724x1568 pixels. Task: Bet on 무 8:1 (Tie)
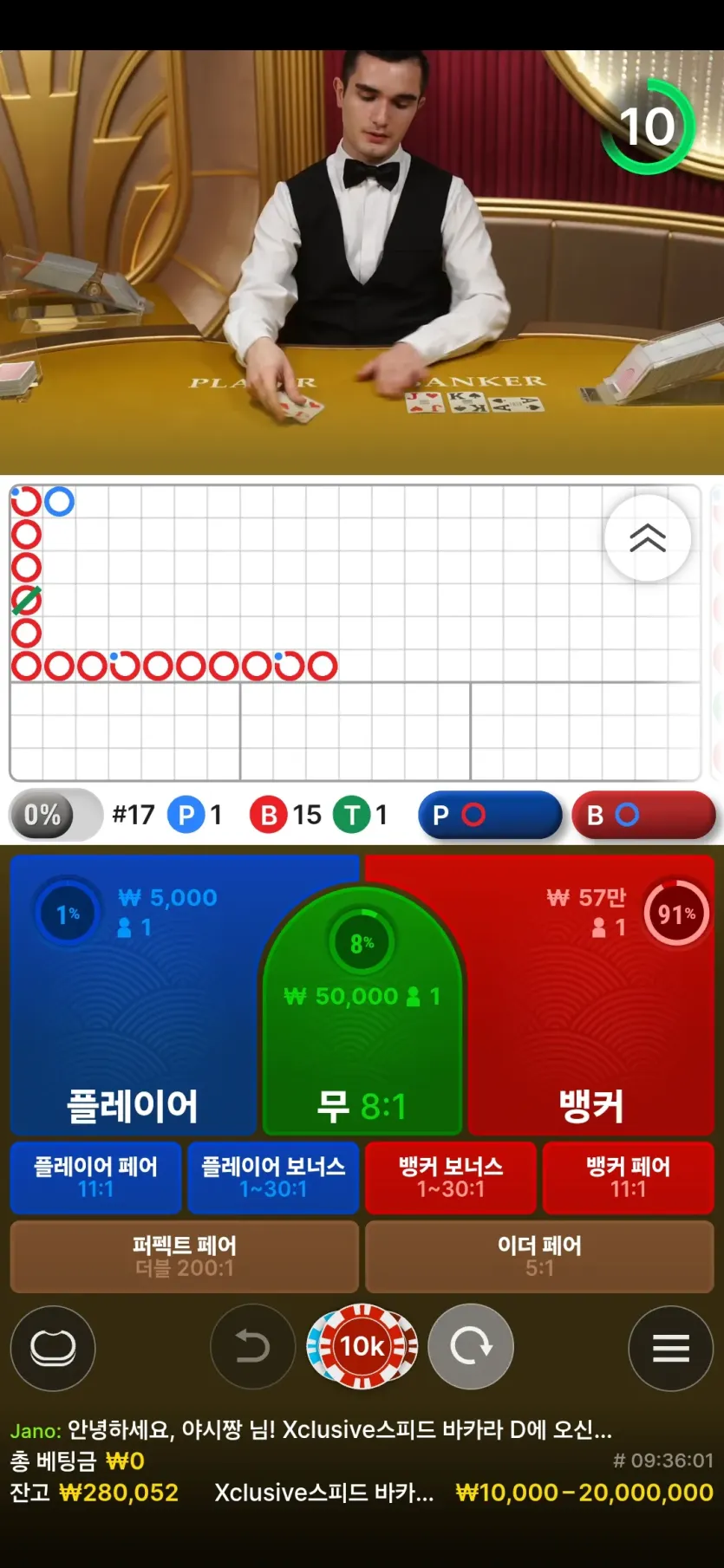pyautogui.click(x=362, y=1011)
